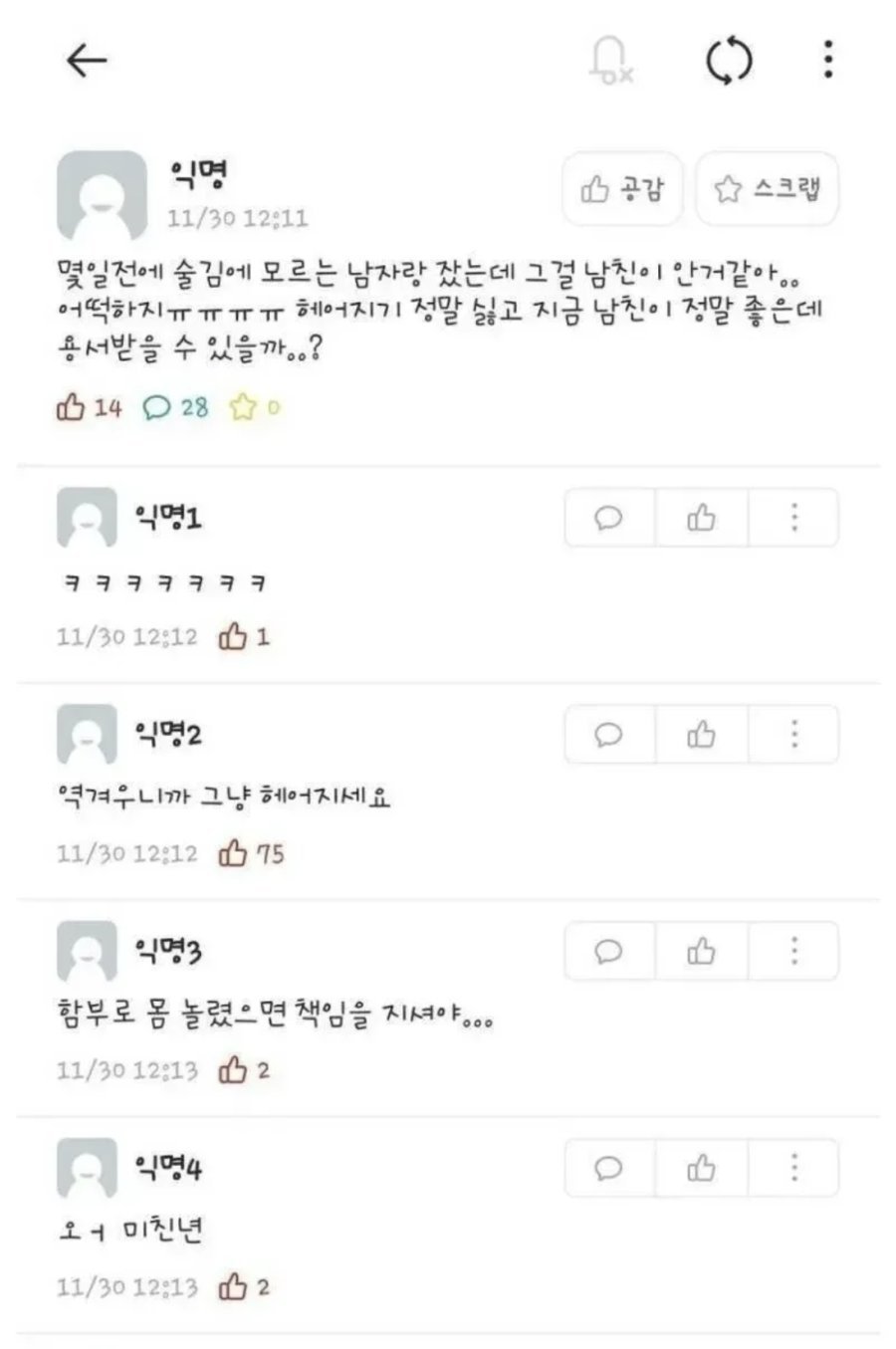The width and height of the screenshot is (896, 1349).
Task: Open more options for 익명4's comment
Action: [793, 1167]
